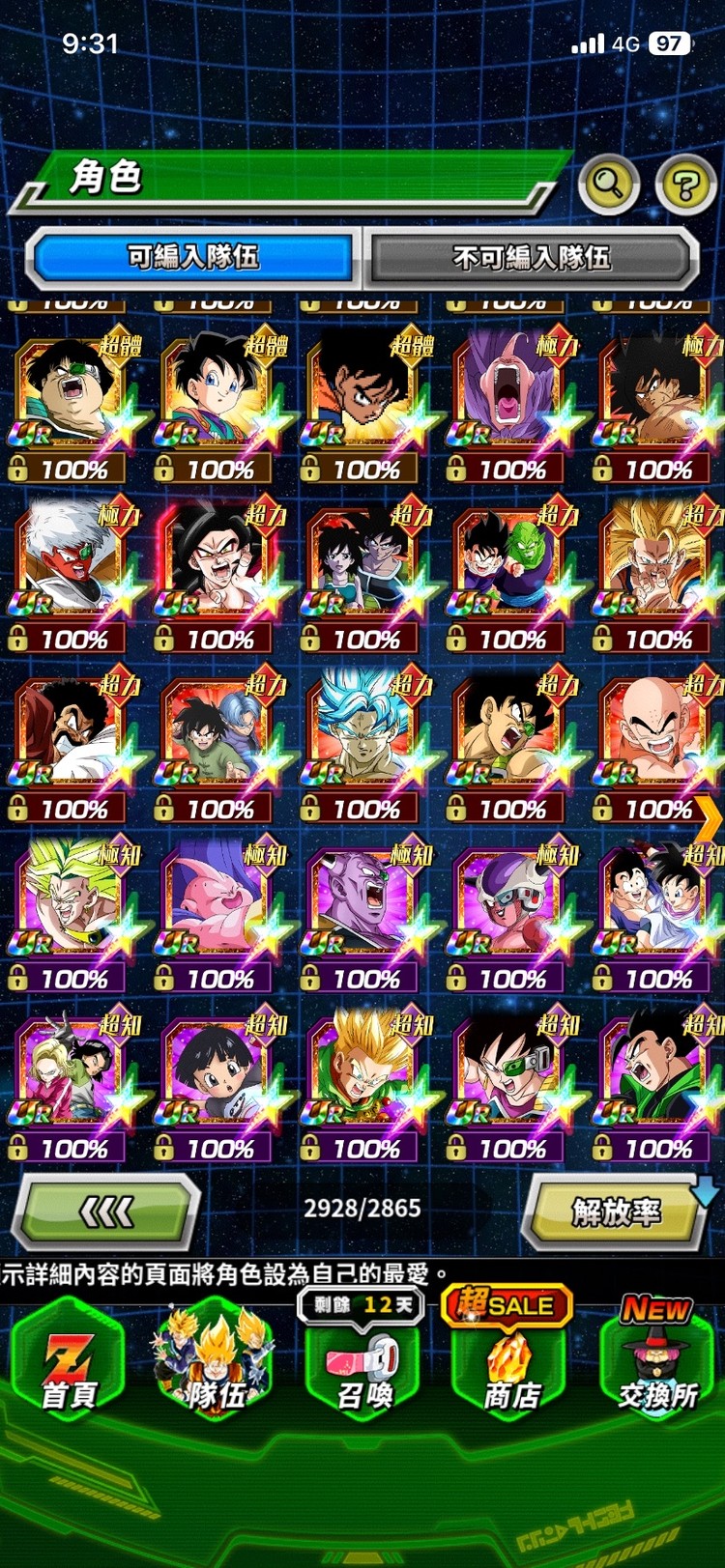Open the character search magnifier
The image size is (725, 1568).
pos(608,183)
